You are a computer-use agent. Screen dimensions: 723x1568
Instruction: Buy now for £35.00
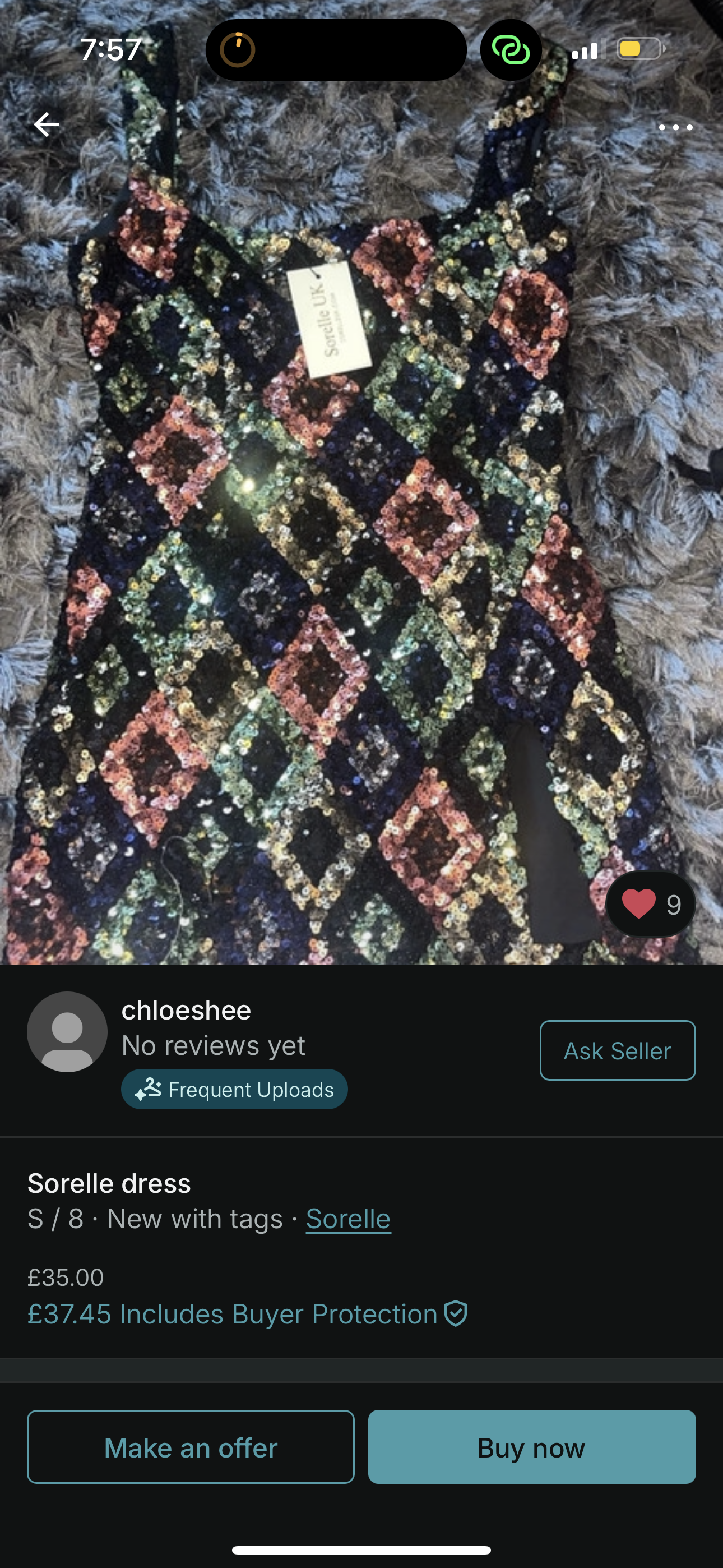(531, 1447)
